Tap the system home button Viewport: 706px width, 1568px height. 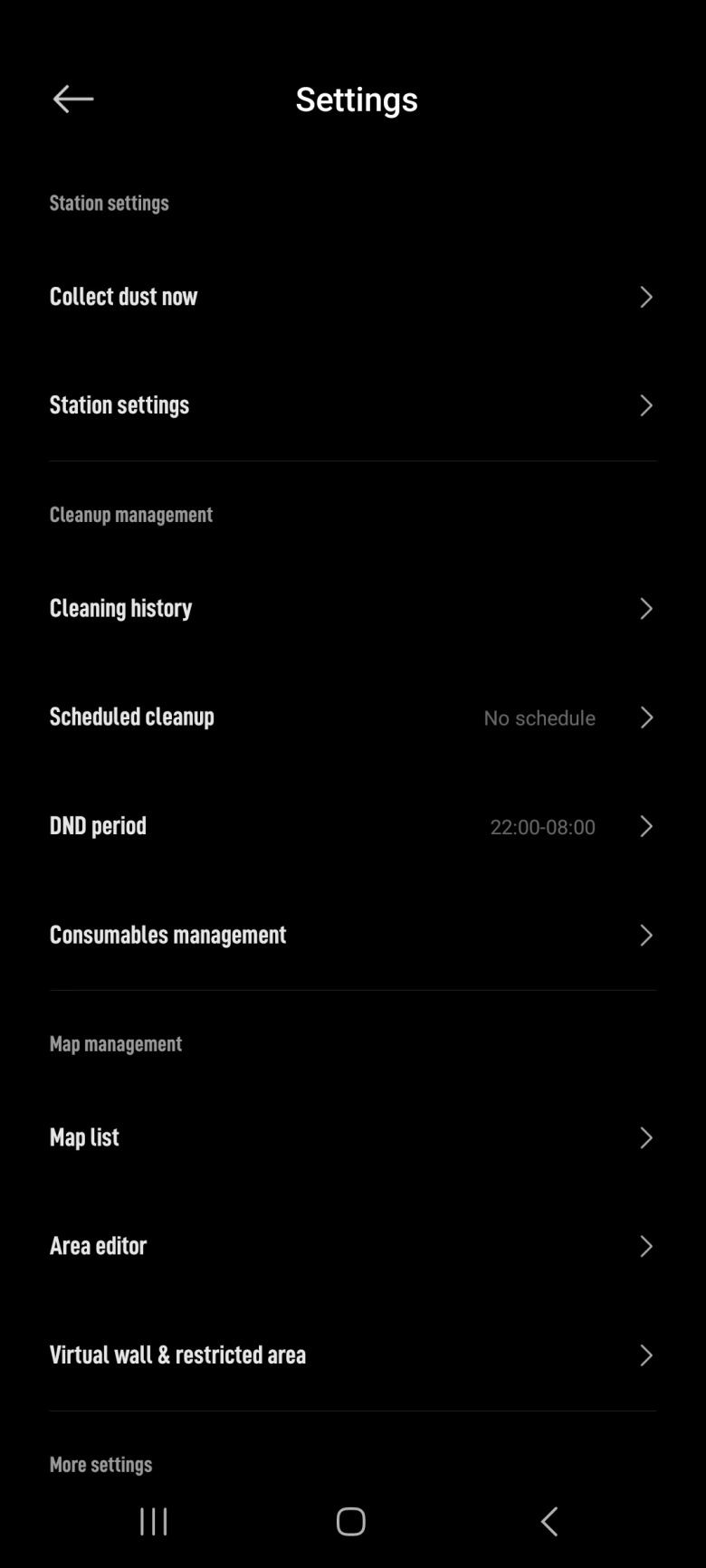pyautogui.click(x=351, y=1521)
